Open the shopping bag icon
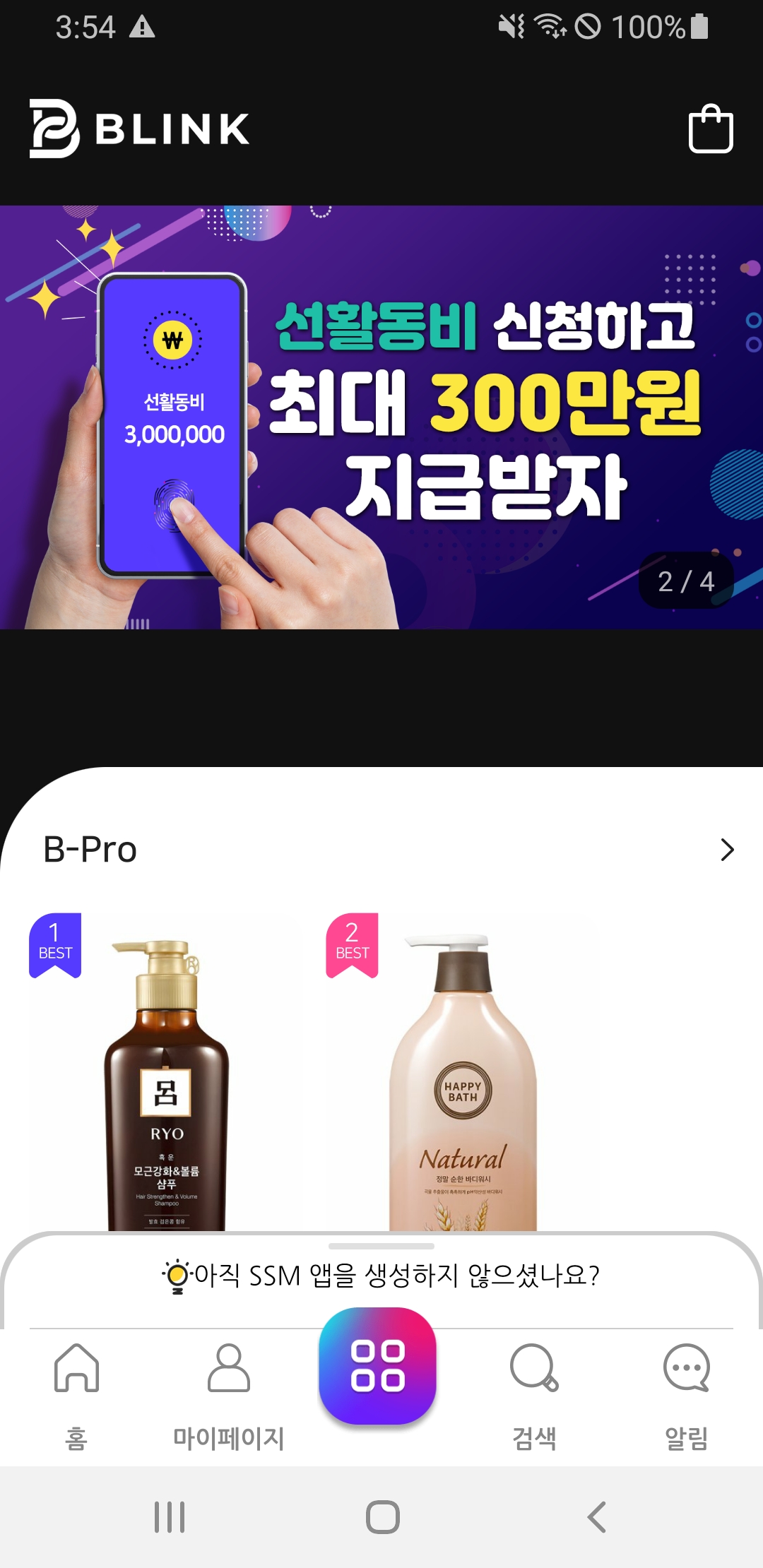 [x=711, y=129]
